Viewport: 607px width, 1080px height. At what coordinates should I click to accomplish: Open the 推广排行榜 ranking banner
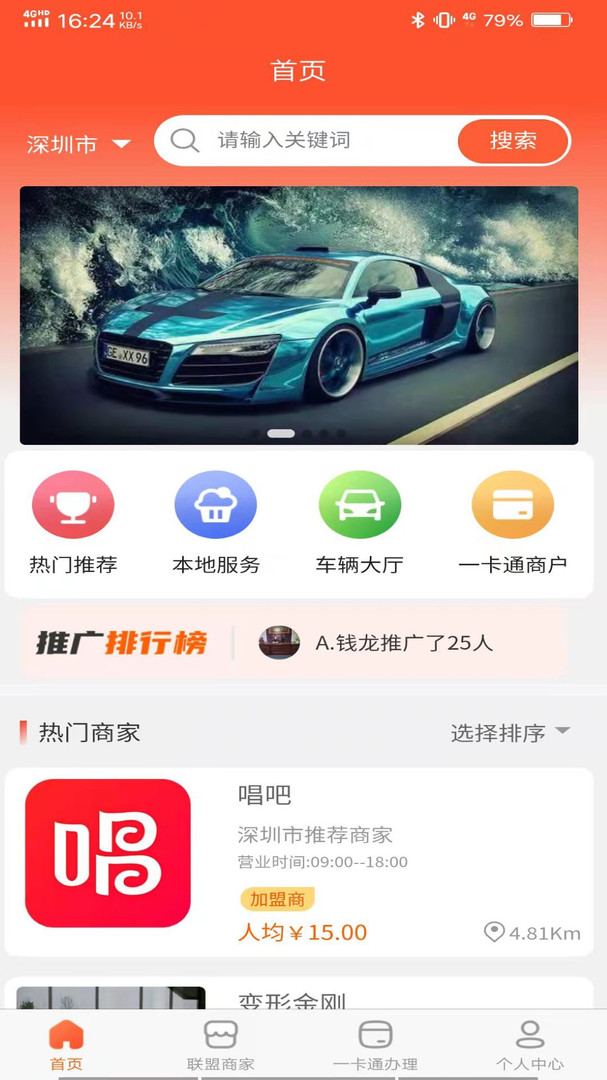tap(295, 642)
